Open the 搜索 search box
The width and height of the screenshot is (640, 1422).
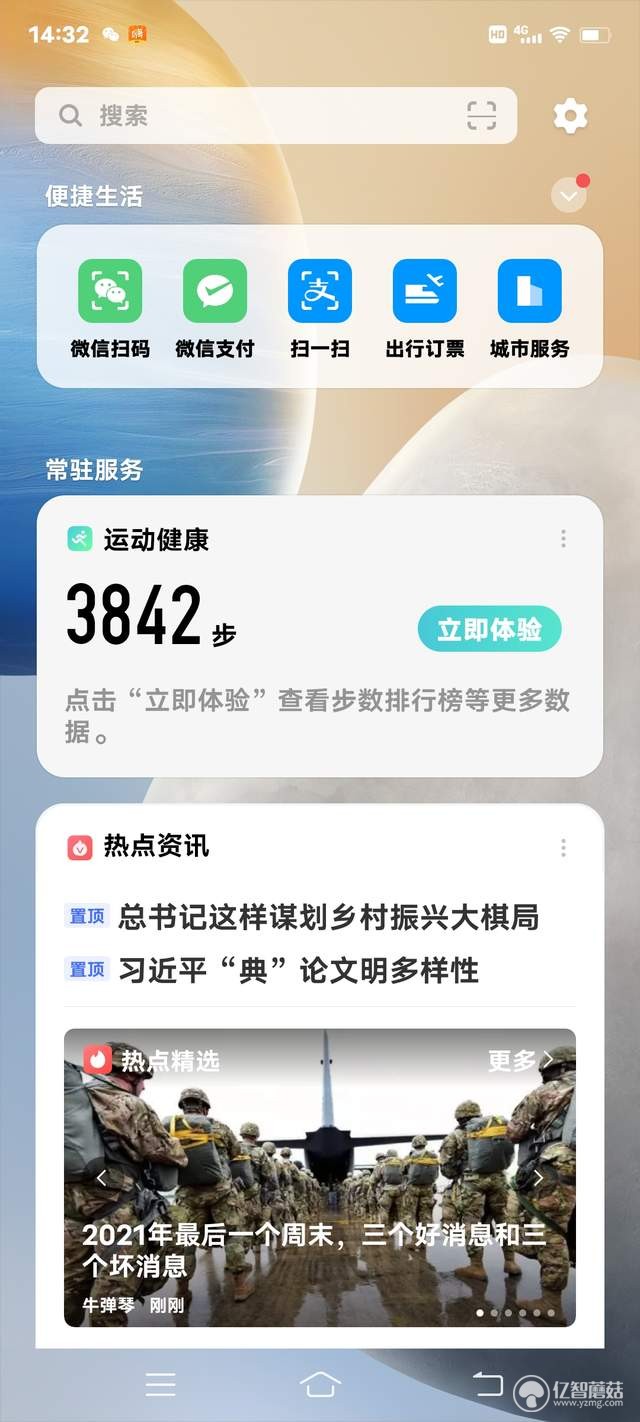click(250, 116)
